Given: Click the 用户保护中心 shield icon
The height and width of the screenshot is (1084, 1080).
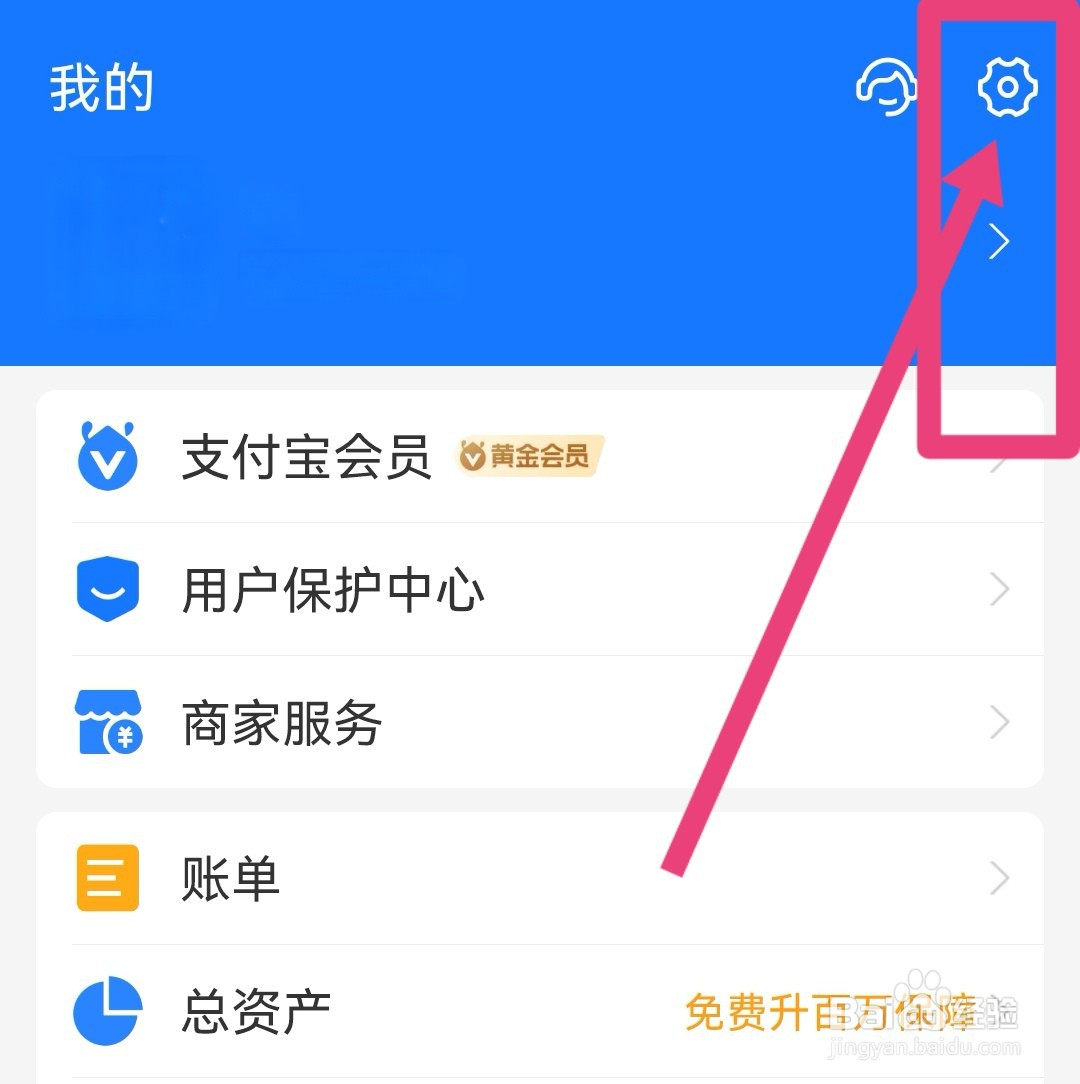Looking at the screenshot, I should pos(108,589).
